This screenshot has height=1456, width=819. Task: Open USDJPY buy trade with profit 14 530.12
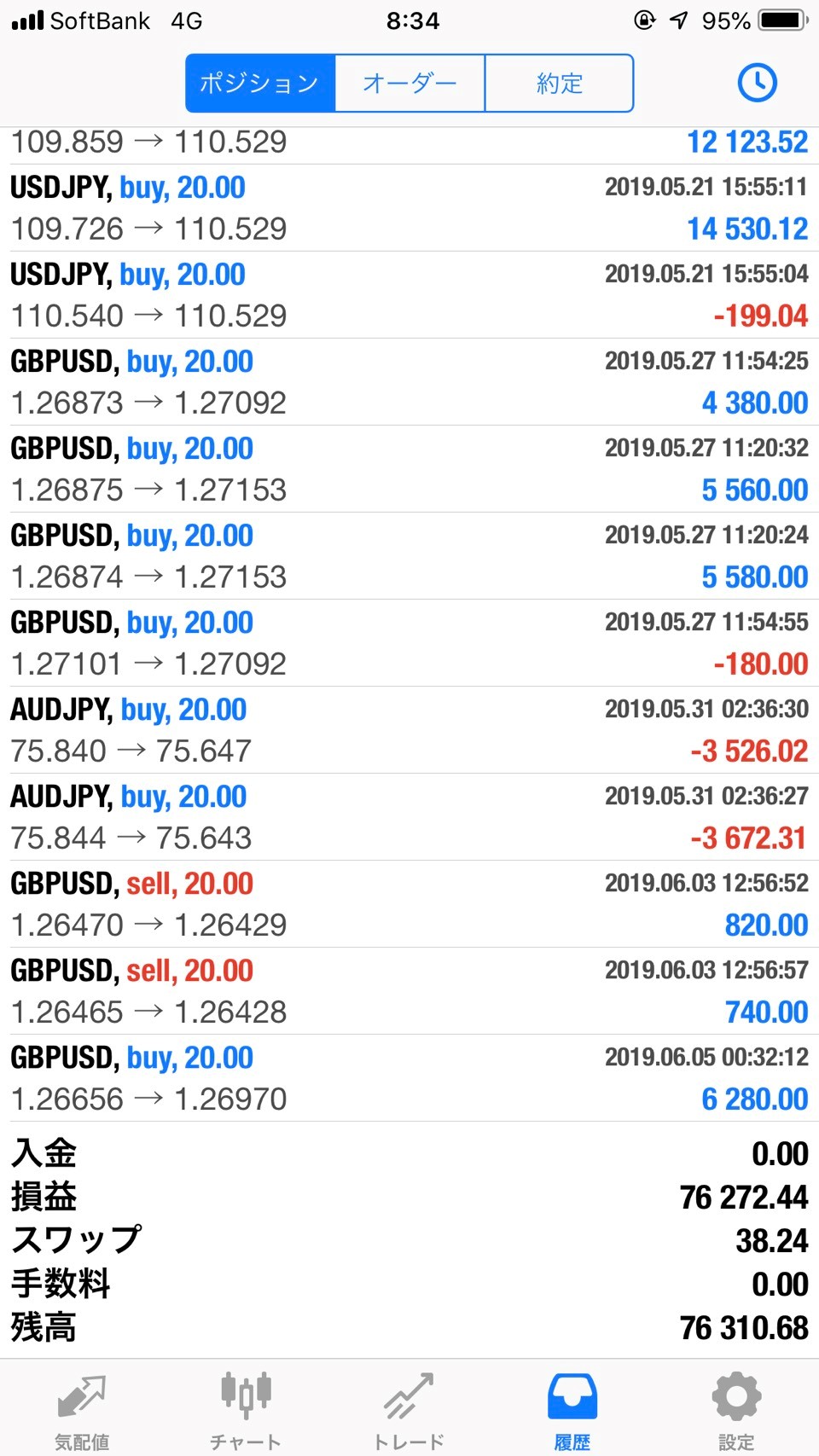[x=409, y=208]
